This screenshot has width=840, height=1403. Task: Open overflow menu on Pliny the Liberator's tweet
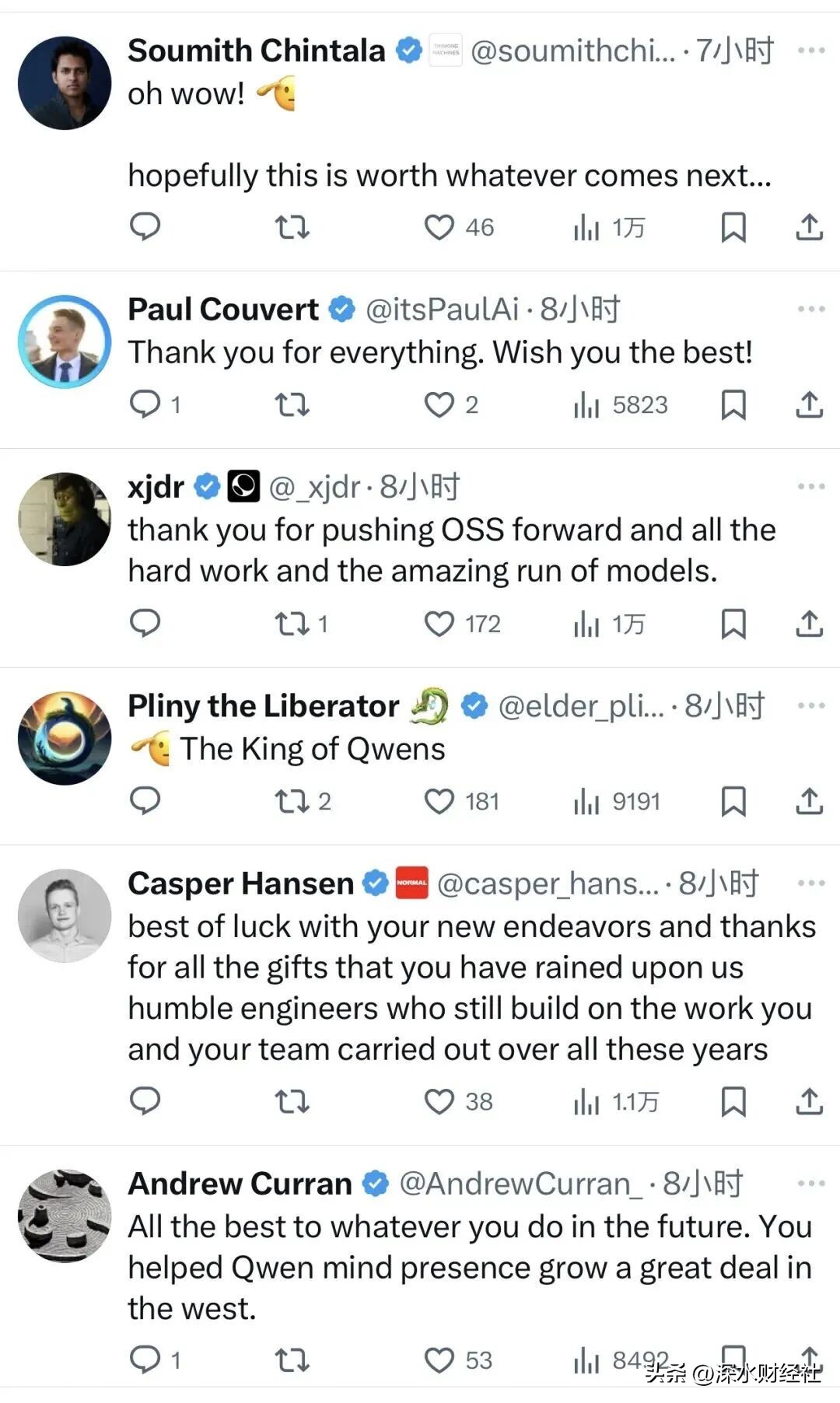811,706
